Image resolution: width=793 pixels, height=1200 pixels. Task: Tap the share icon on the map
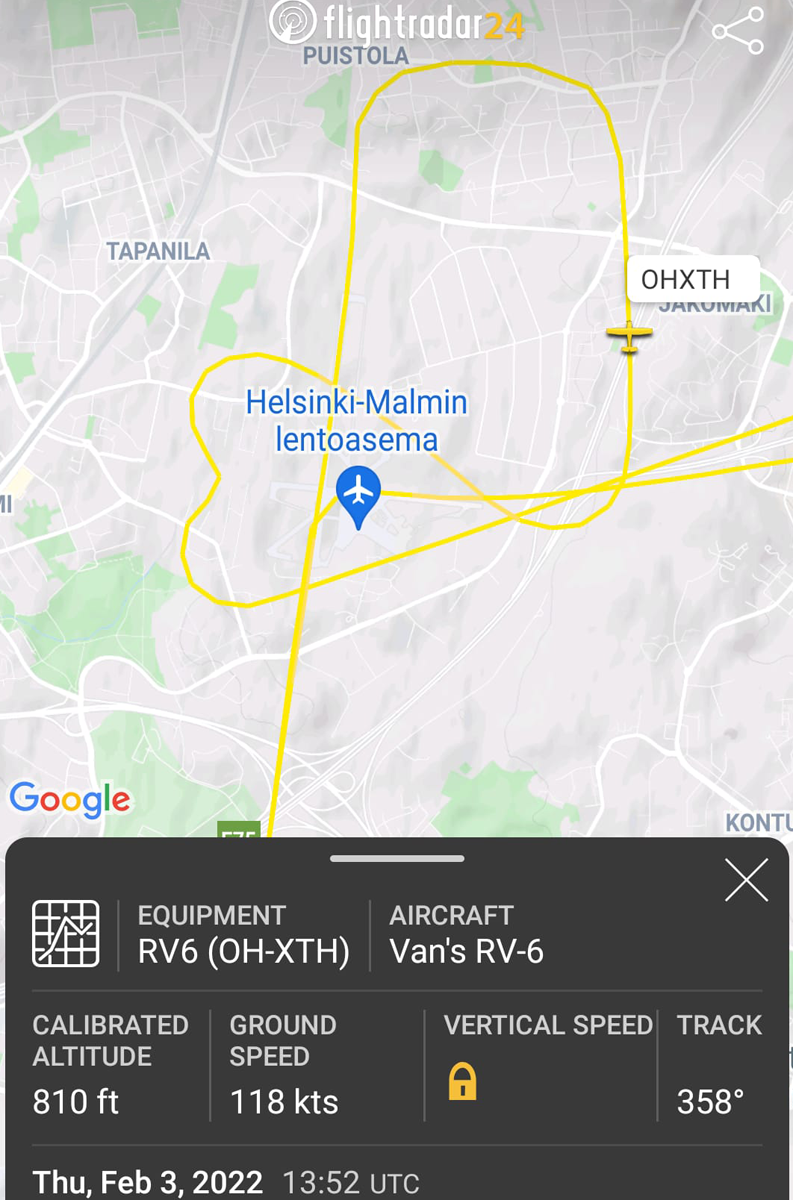pos(737,31)
